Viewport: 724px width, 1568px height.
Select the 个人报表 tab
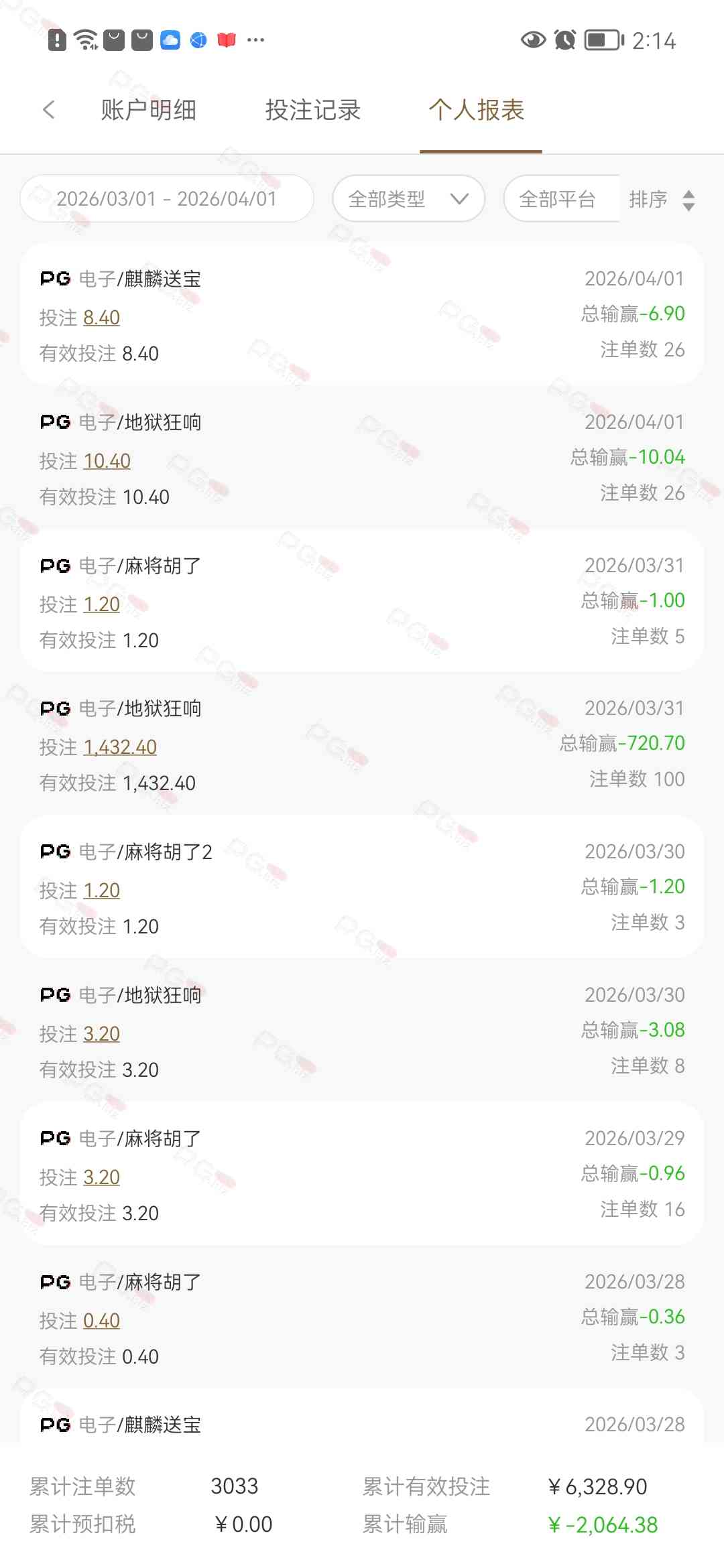click(477, 110)
